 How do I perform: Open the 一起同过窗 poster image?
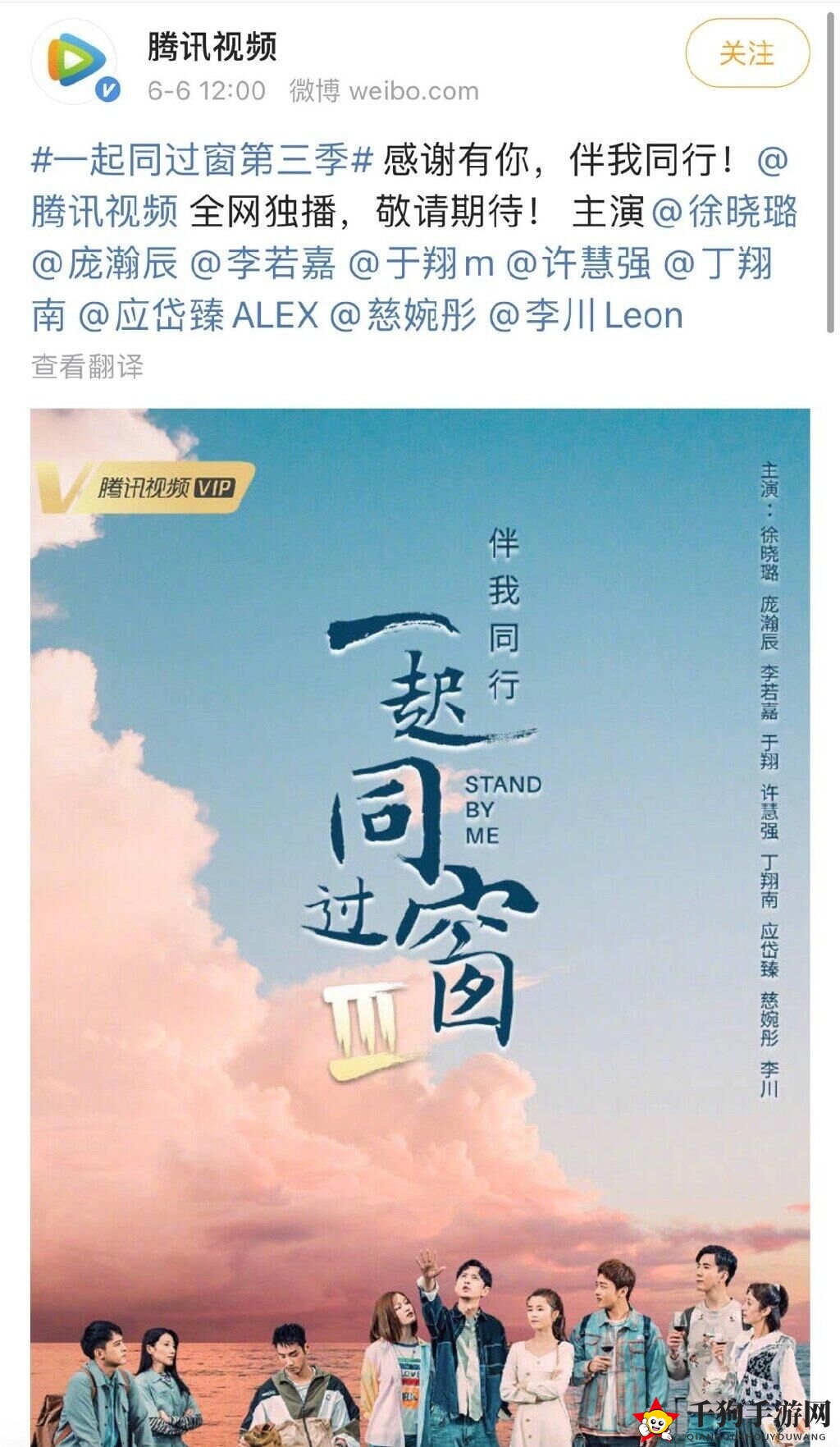tap(420, 903)
